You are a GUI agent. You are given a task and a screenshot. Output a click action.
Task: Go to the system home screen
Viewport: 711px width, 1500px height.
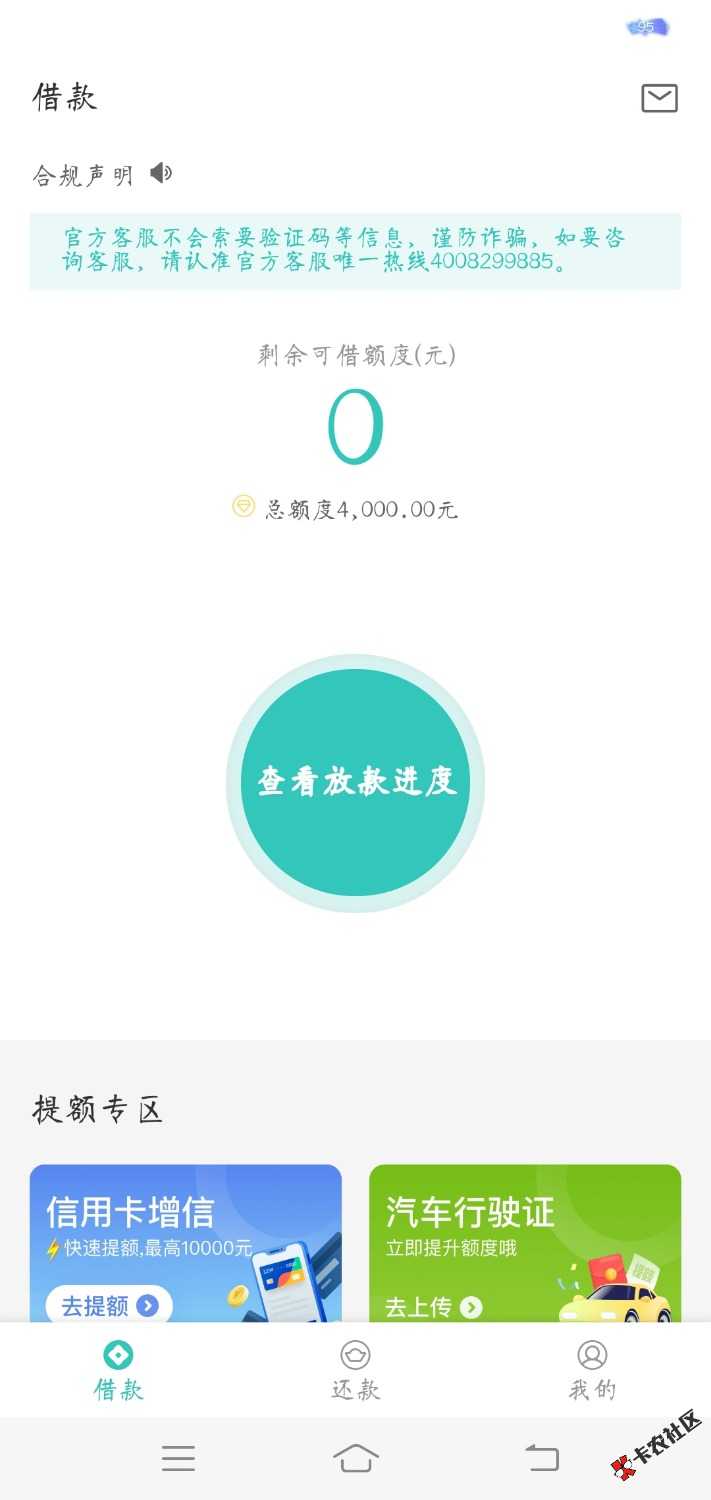pyautogui.click(x=356, y=1458)
